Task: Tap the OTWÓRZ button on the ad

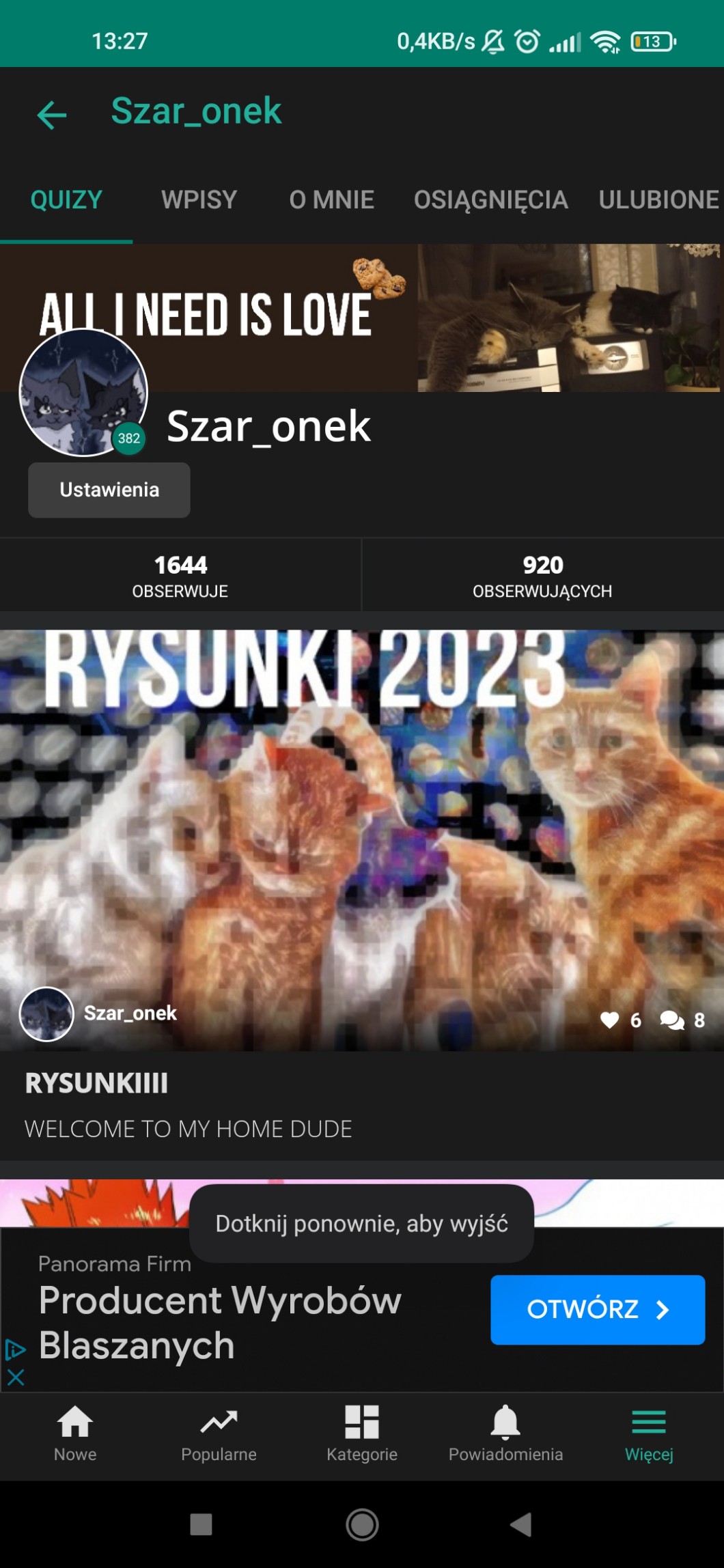Action: click(x=597, y=1309)
